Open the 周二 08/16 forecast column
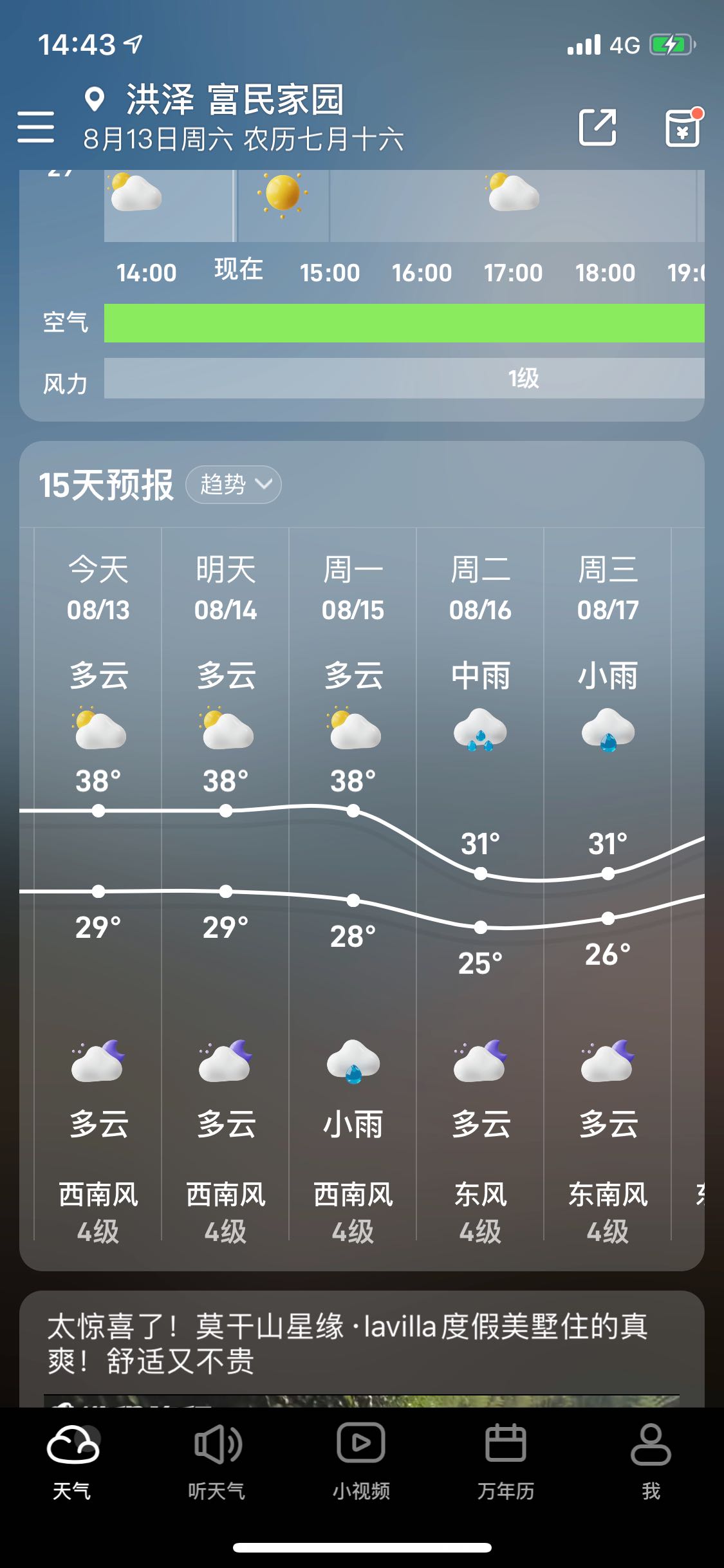Viewport: 724px width, 1568px height. (x=480, y=884)
